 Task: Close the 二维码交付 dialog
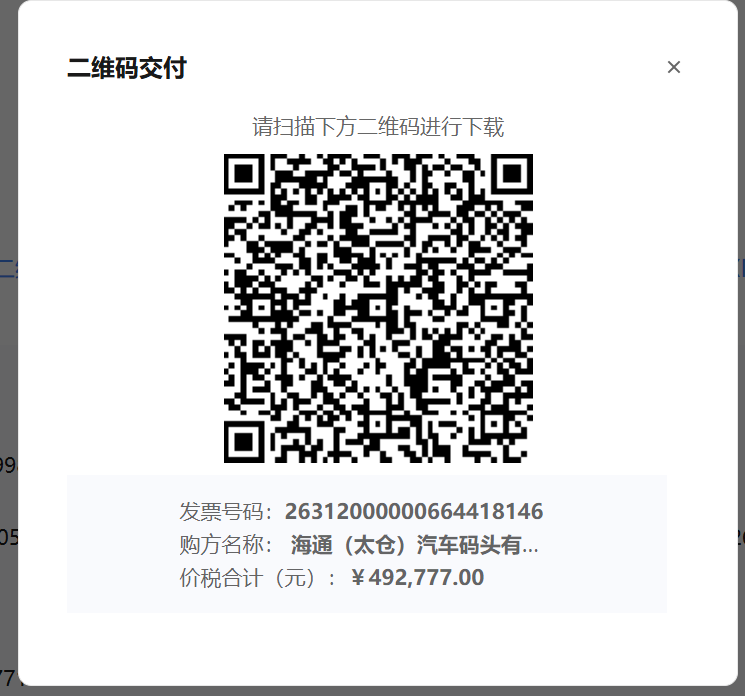click(674, 67)
